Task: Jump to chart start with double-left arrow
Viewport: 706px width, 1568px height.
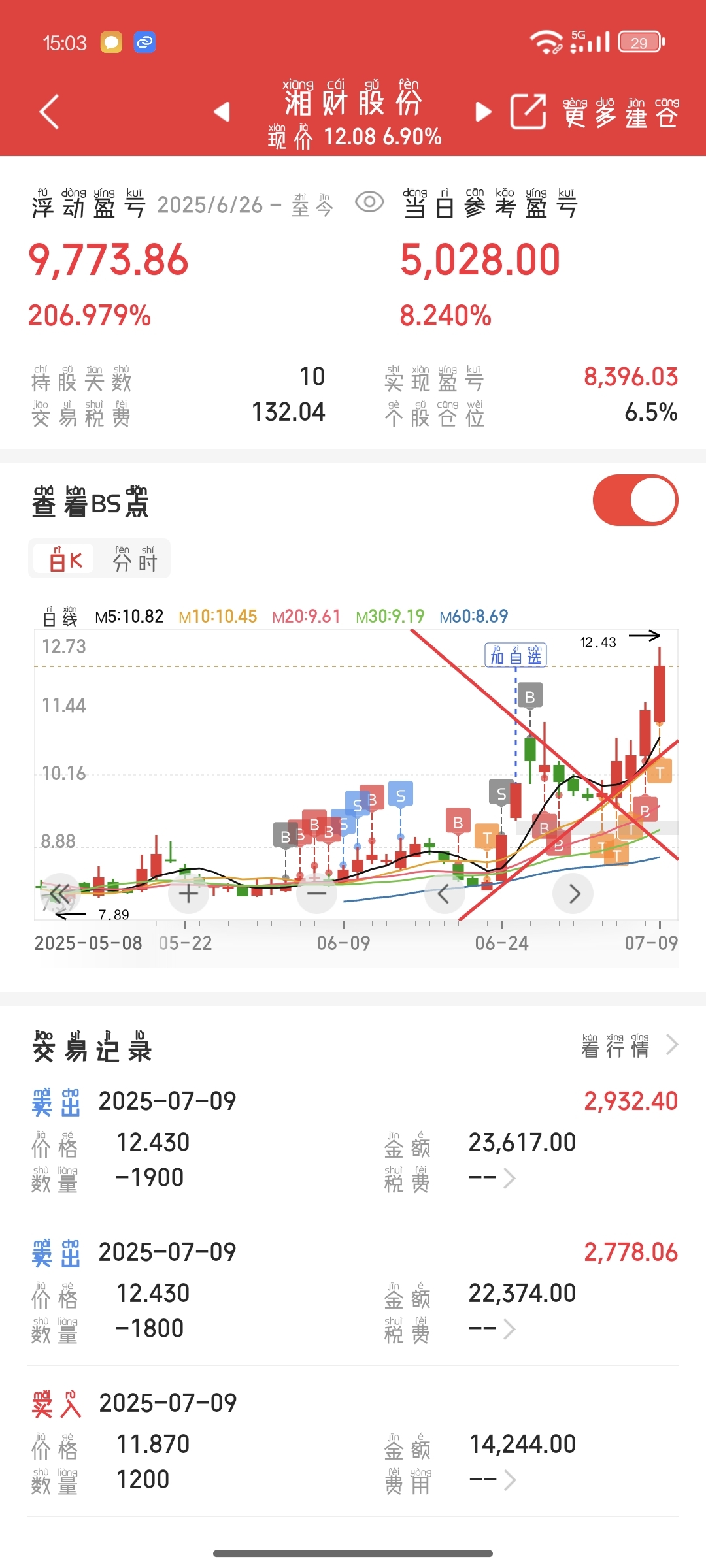Action: point(60,893)
